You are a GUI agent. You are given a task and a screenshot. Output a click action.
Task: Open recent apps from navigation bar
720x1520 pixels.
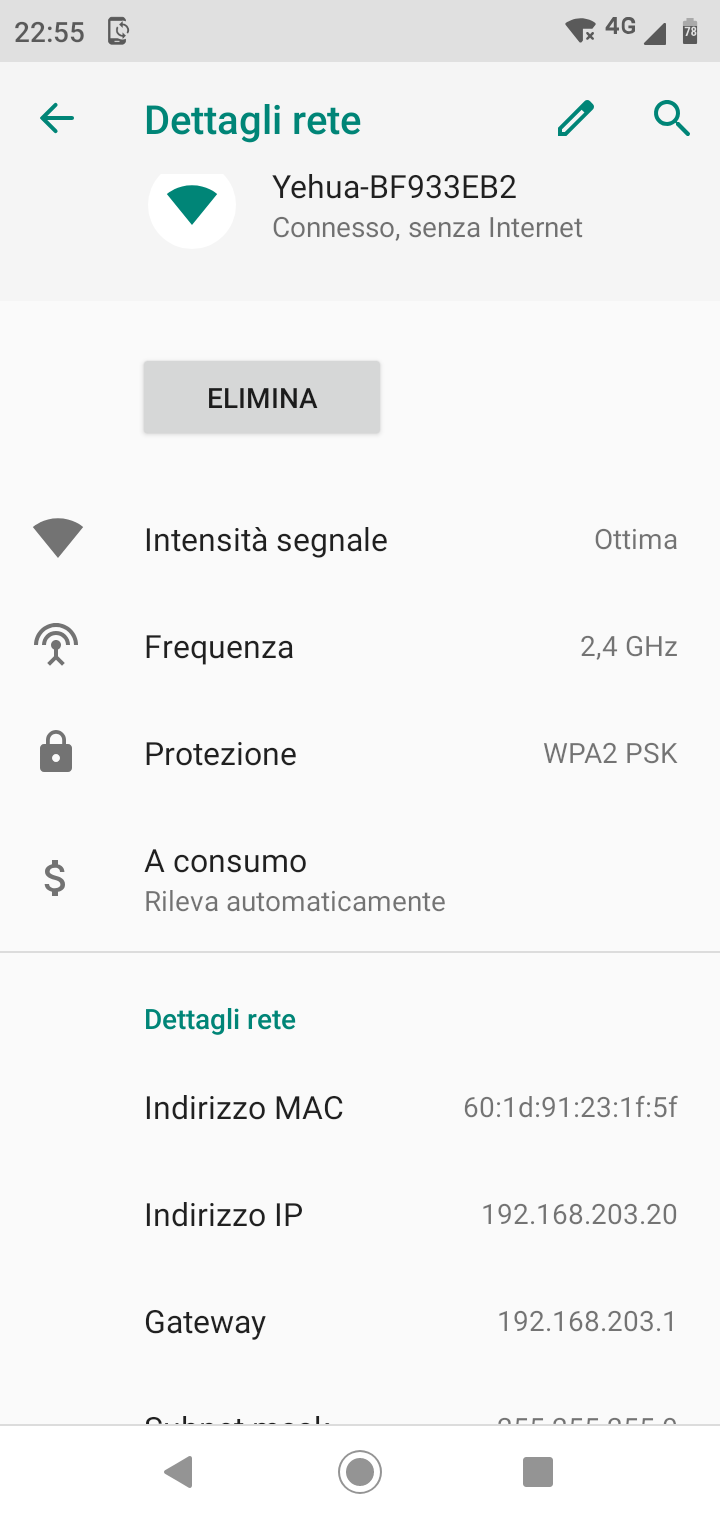click(x=538, y=1472)
